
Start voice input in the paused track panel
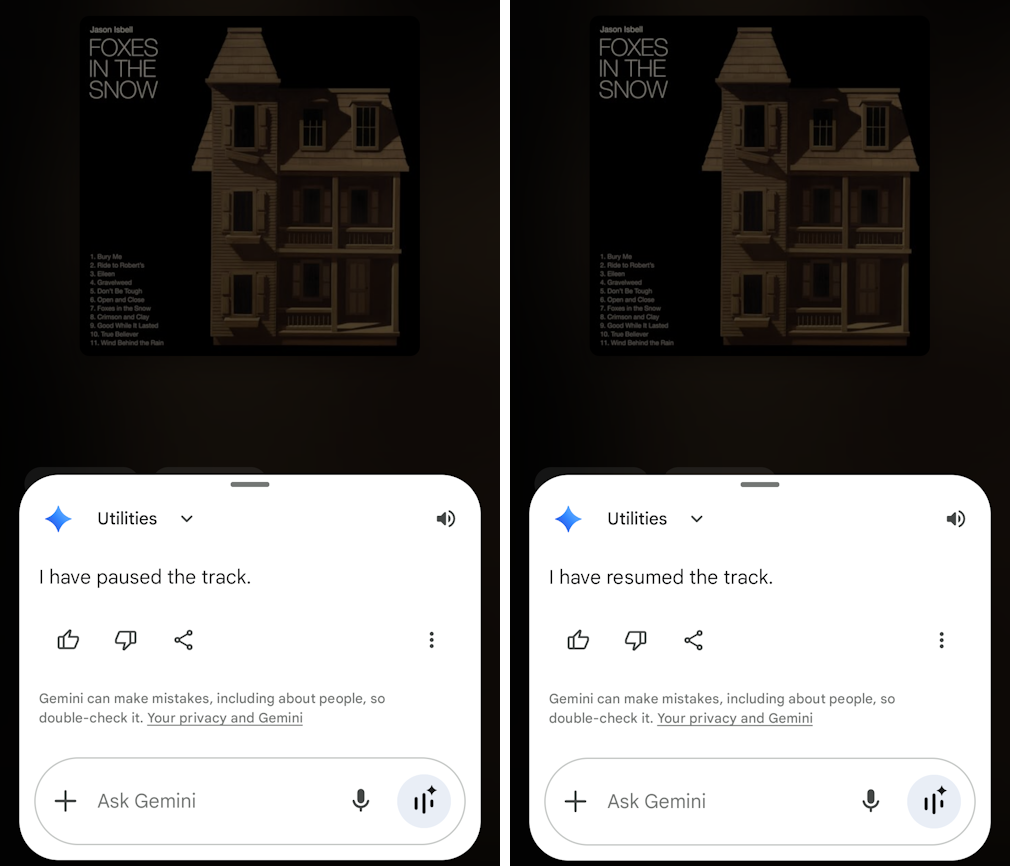click(361, 801)
